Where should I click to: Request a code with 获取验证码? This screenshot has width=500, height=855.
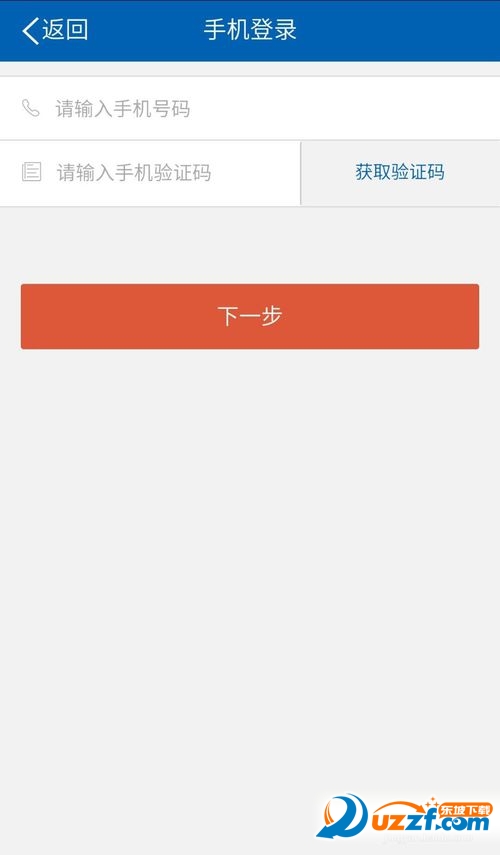(x=400, y=173)
